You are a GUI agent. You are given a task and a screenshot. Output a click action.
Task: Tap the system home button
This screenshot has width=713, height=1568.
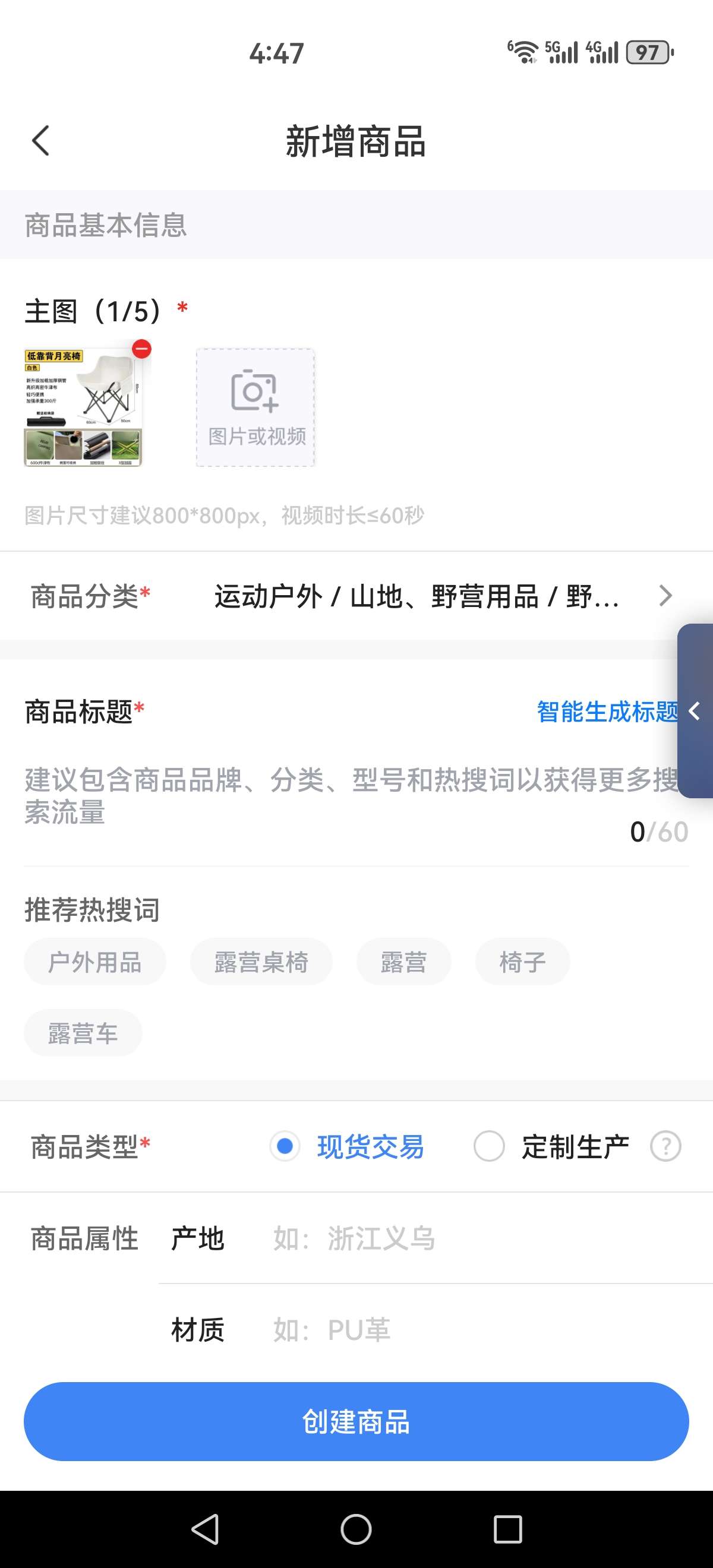click(356, 1529)
